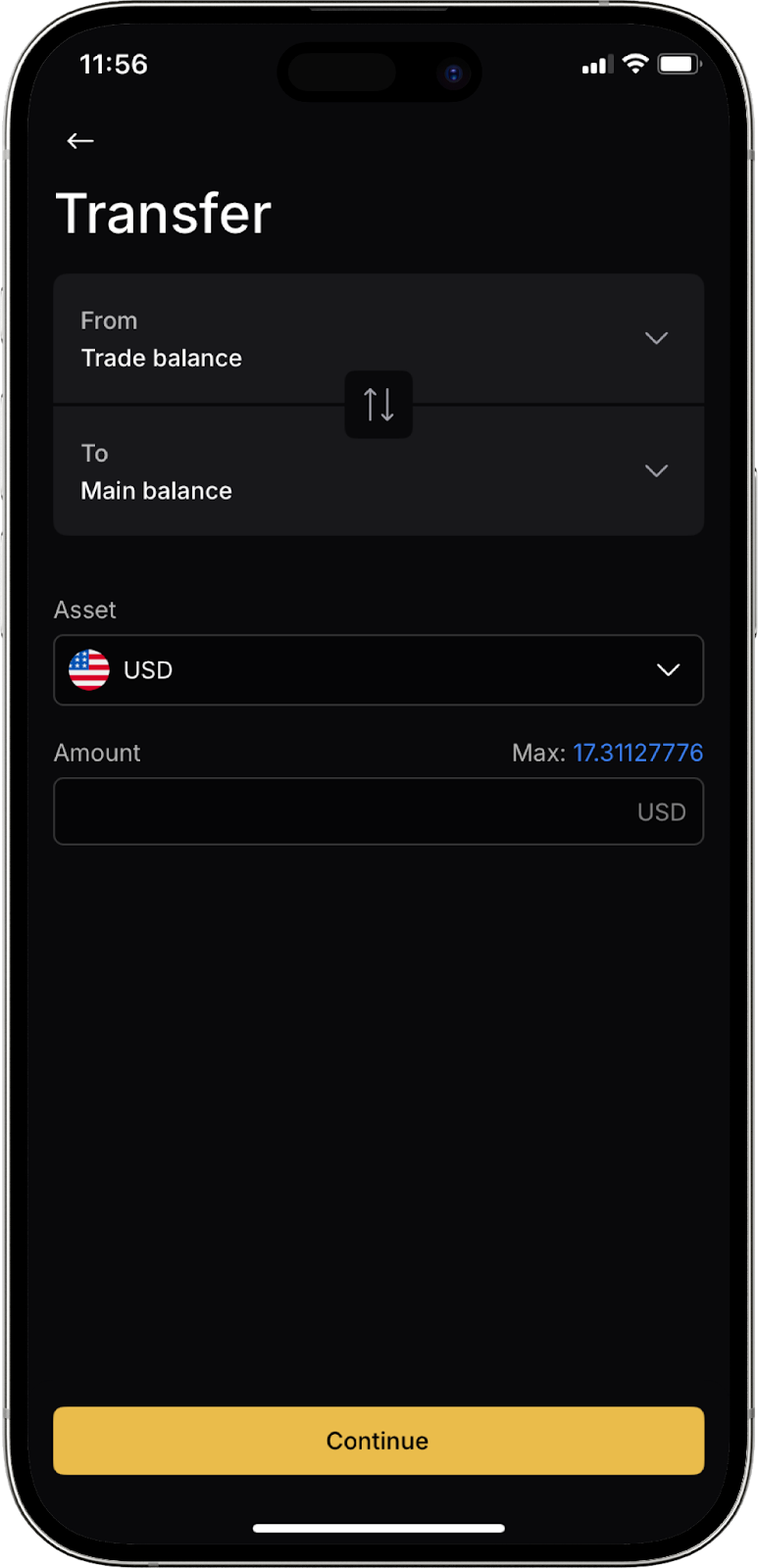Viewport: 758px width, 1568px height.
Task: Swap From and To balances
Action: (x=379, y=404)
